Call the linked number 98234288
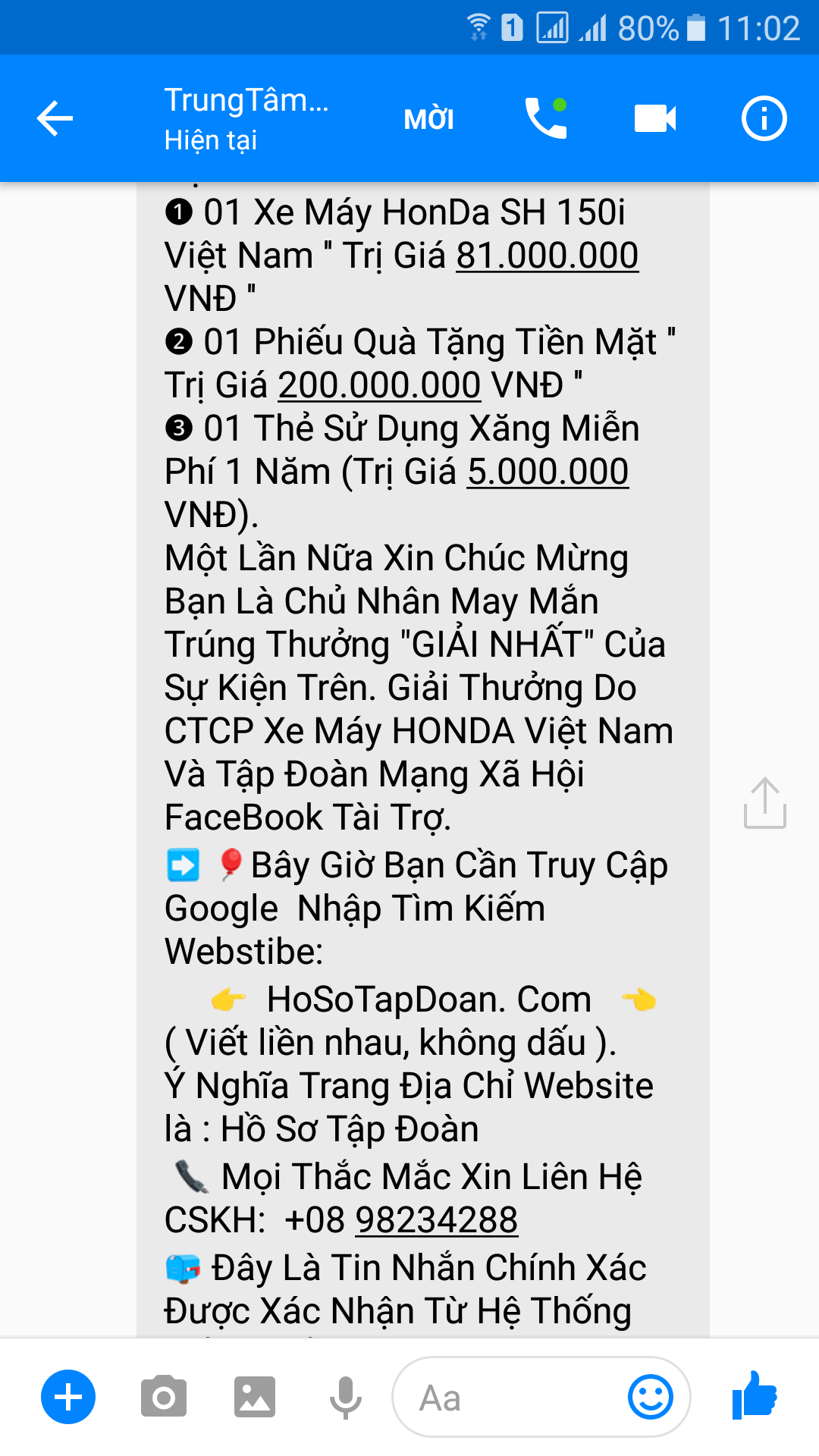This screenshot has width=819, height=1456. tap(436, 1220)
